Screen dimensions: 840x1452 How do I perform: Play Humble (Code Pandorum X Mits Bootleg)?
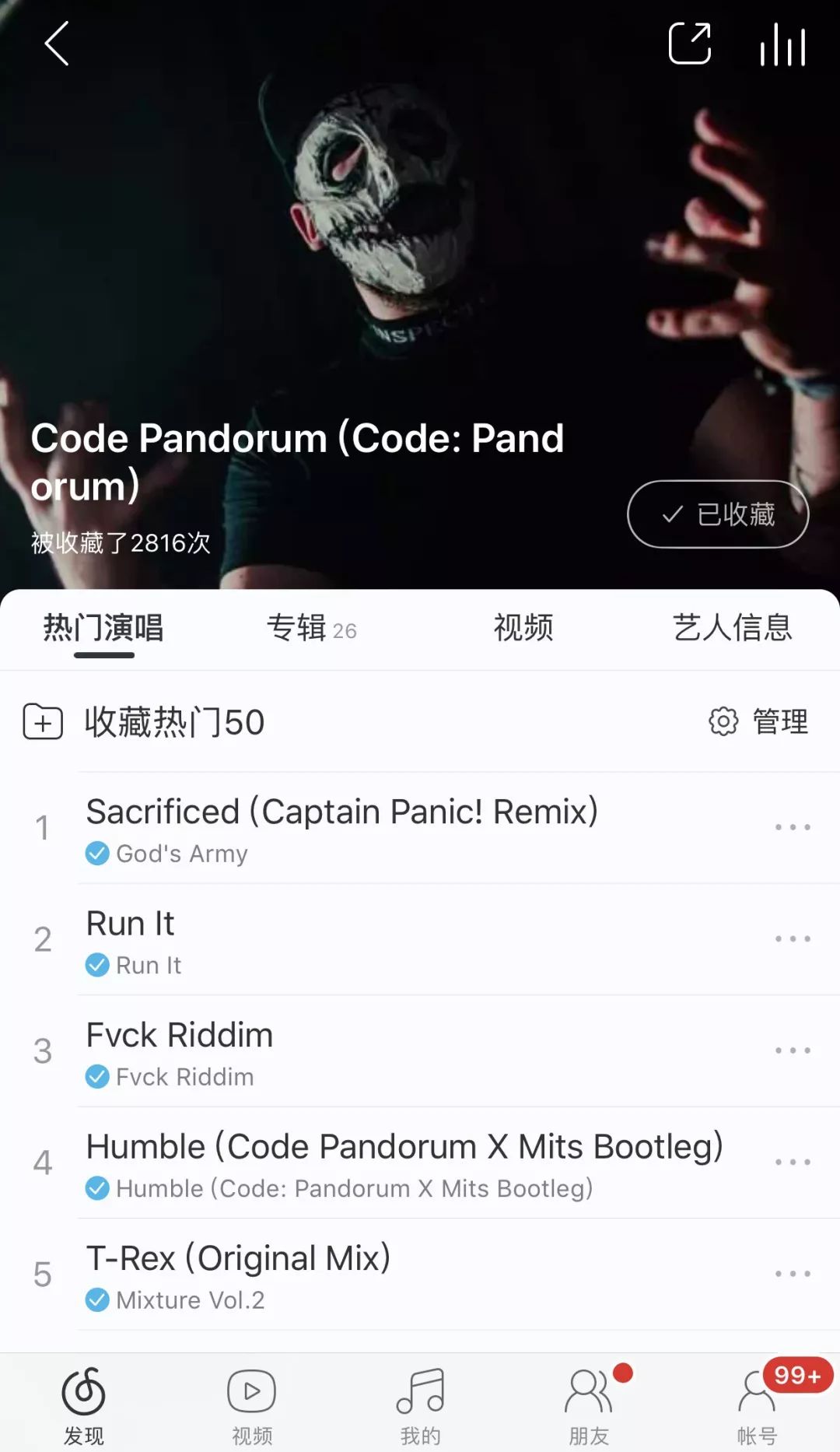pyautogui.click(x=404, y=1163)
